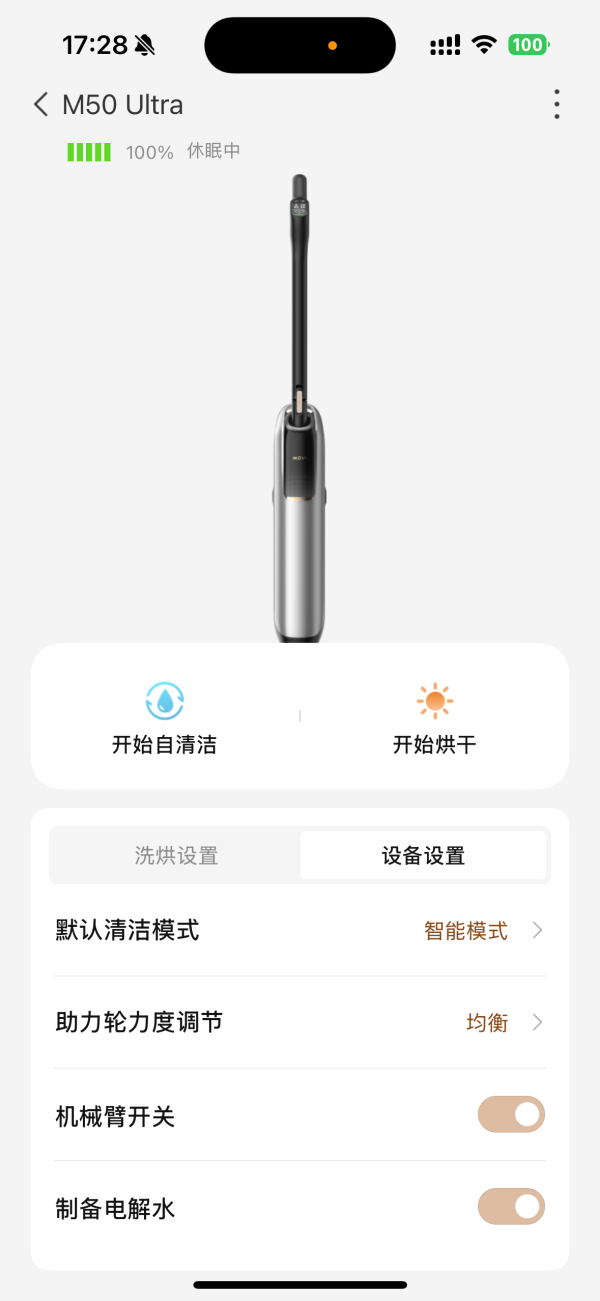Open 默认清洁模式 setting
This screenshot has height=1301, width=600.
click(300, 931)
